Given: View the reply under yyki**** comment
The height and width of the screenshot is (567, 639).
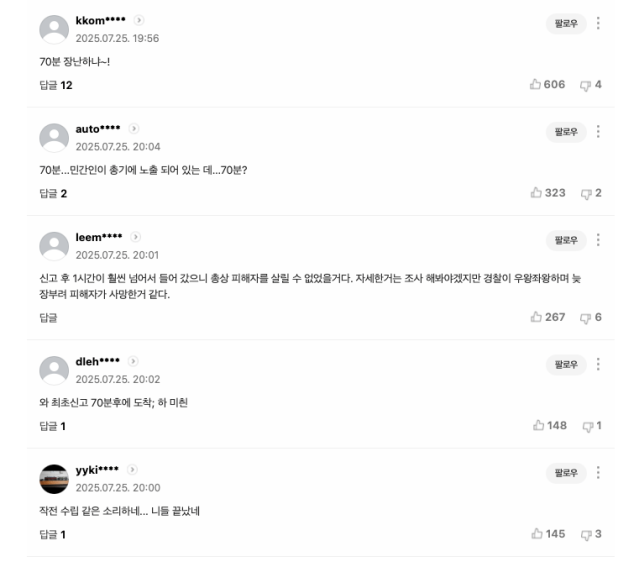Looking at the screenshot, I should [x=53, y=535].
